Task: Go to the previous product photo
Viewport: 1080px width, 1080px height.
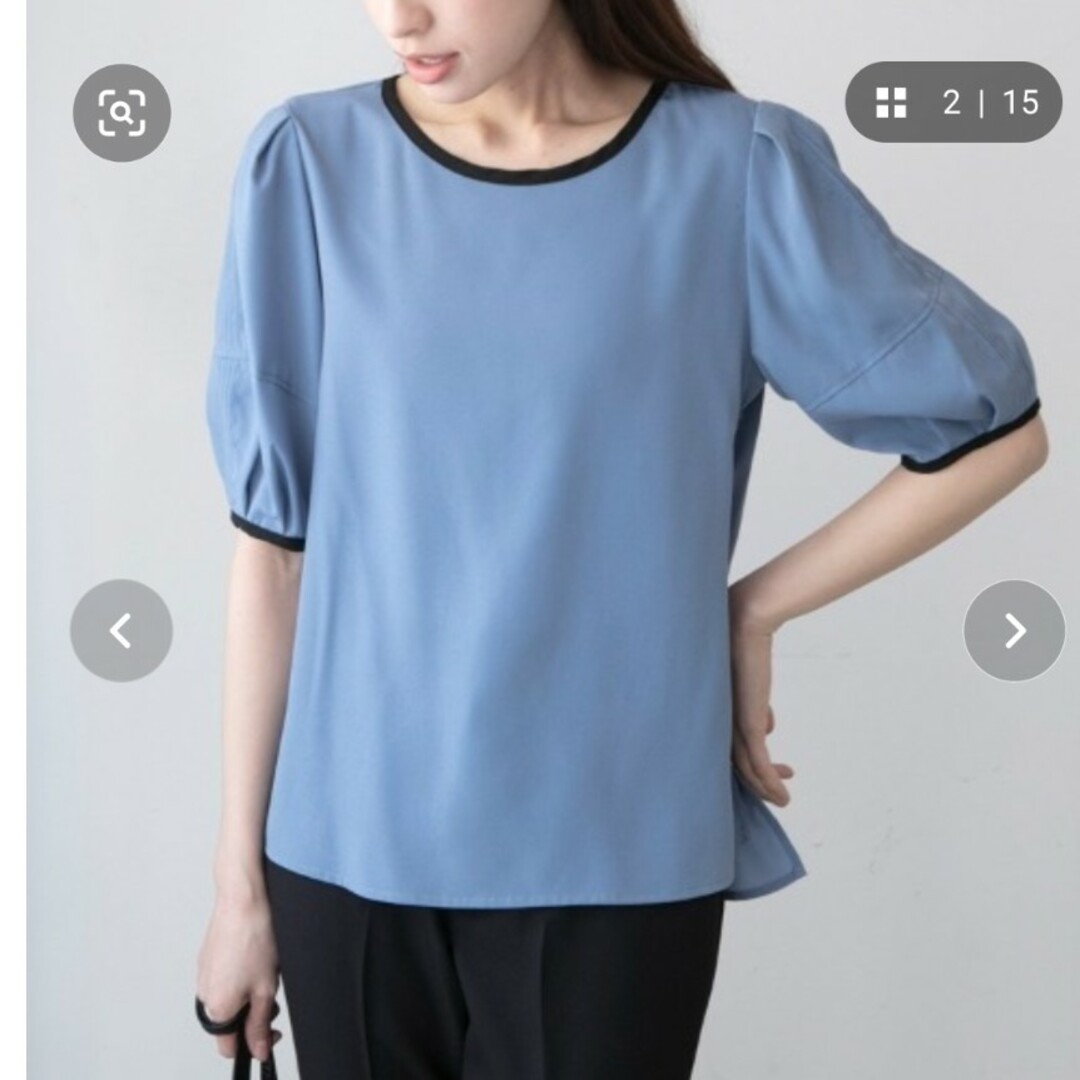Action: coord(121,631)
